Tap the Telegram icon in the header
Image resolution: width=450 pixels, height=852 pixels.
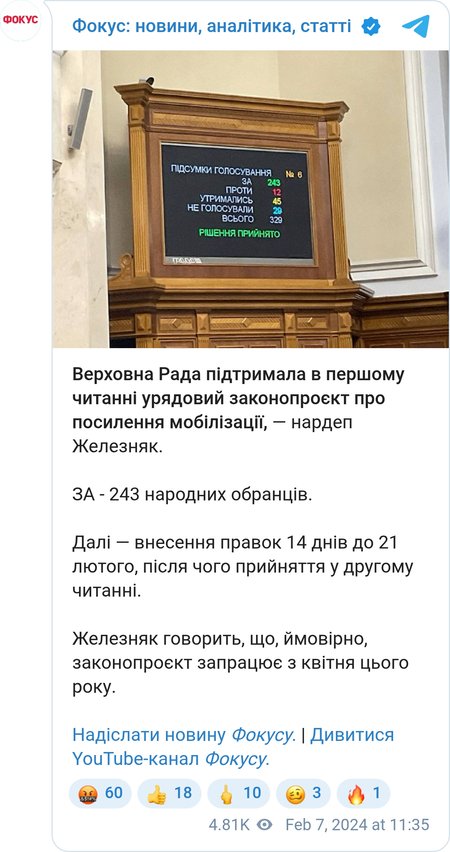click(x=416, y=26)
